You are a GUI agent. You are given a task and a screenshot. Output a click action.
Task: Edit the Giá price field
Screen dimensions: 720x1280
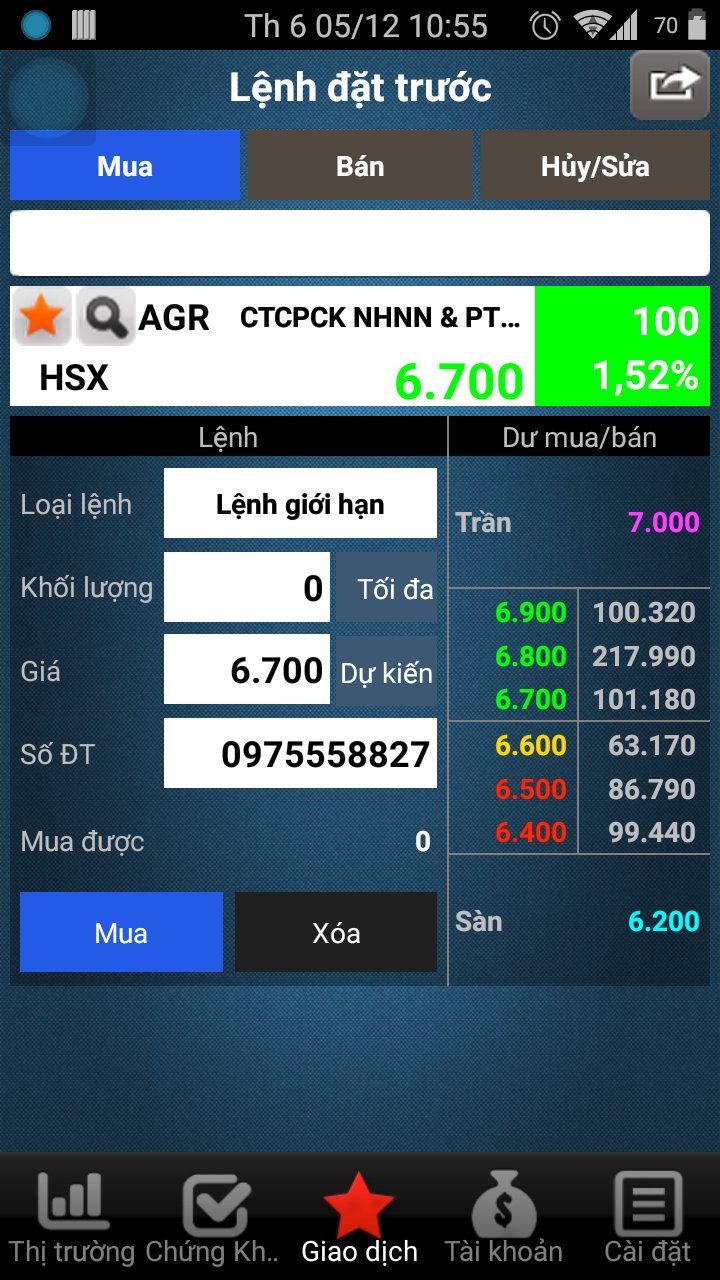[247, 670]
